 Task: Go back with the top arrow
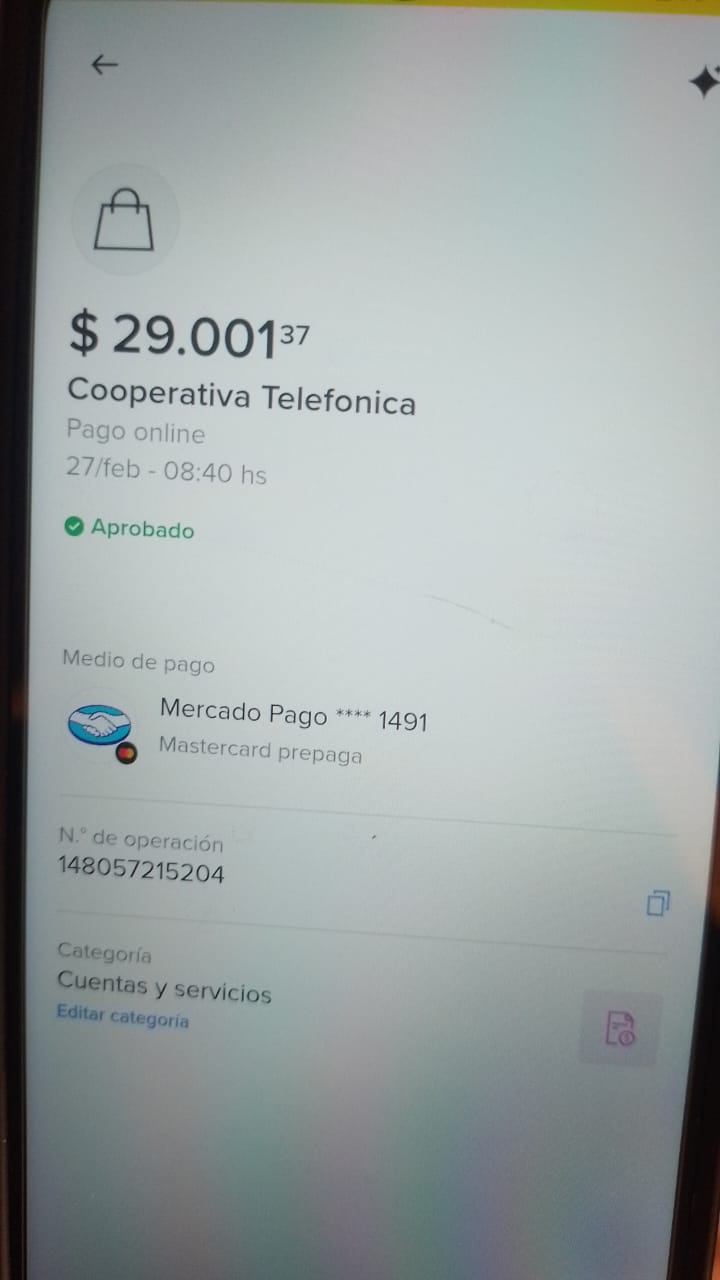(x=104, y=65)
